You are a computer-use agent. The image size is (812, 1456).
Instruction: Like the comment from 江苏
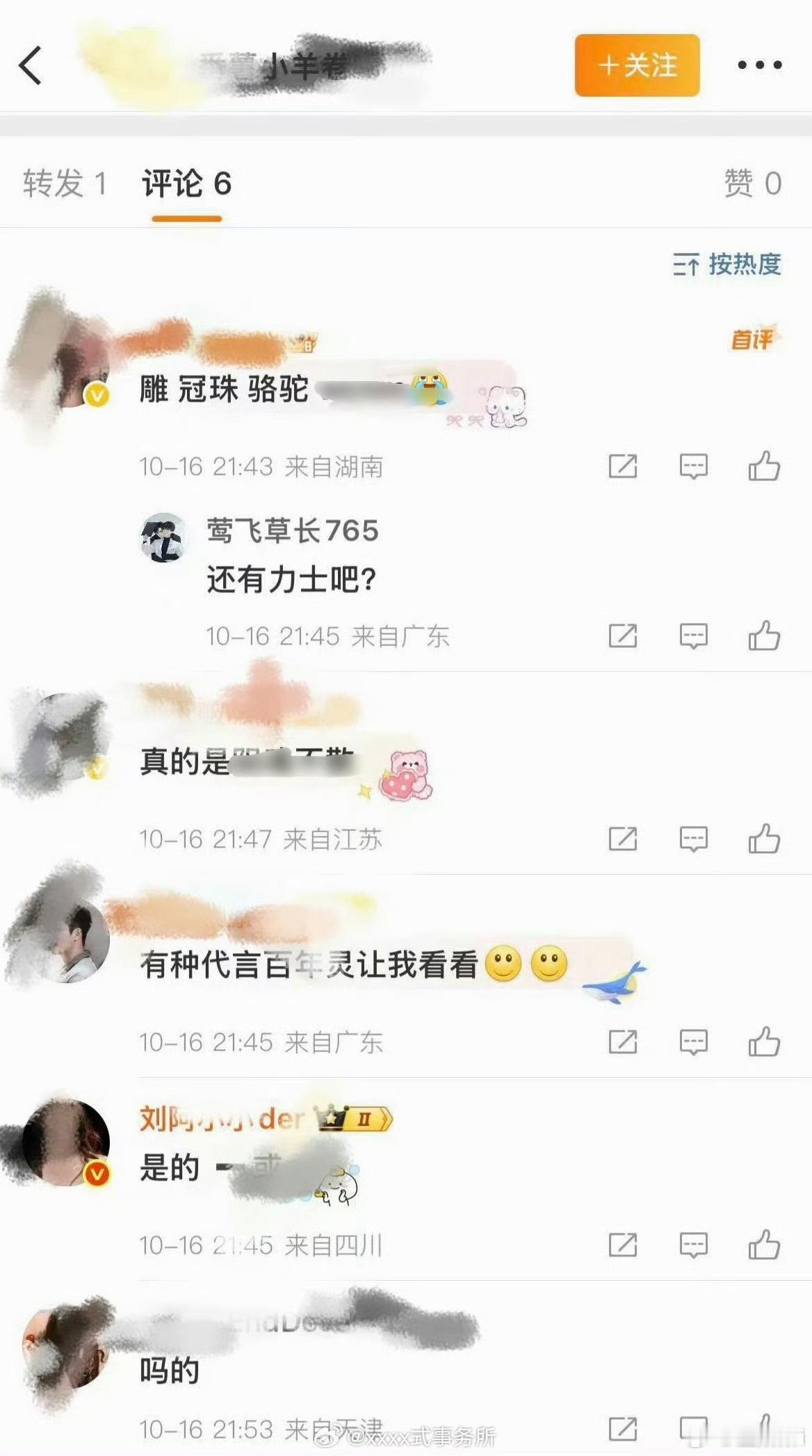(763, 839)
